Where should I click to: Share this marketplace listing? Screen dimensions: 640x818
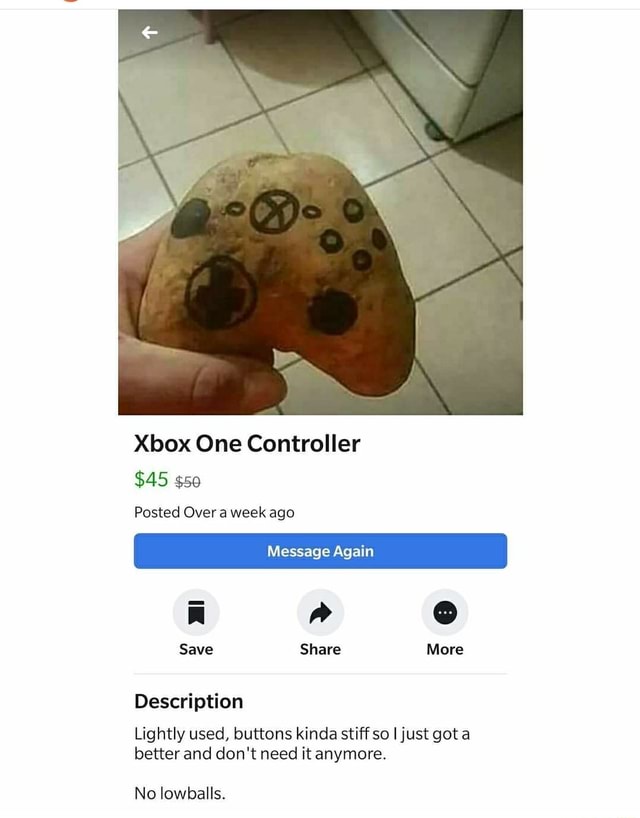tap(320, 613)
